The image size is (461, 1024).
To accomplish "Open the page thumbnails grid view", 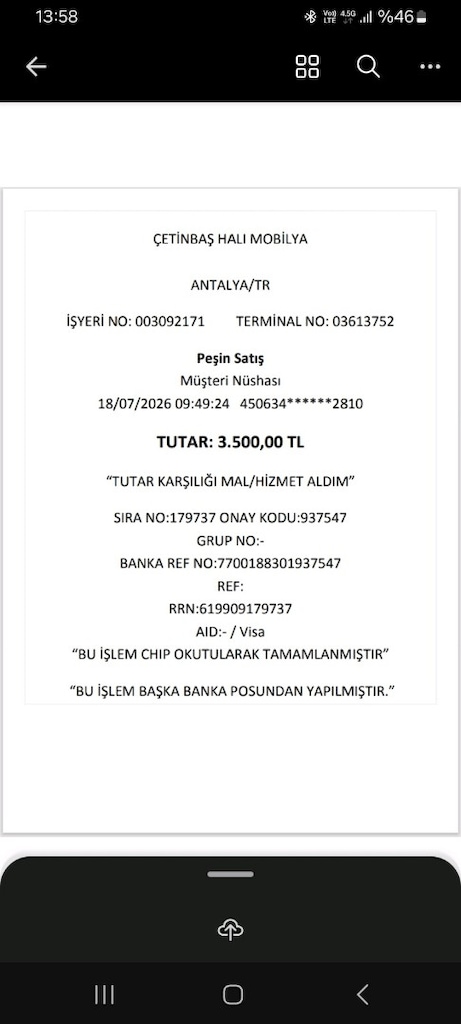I will click(x=308, y=66).
